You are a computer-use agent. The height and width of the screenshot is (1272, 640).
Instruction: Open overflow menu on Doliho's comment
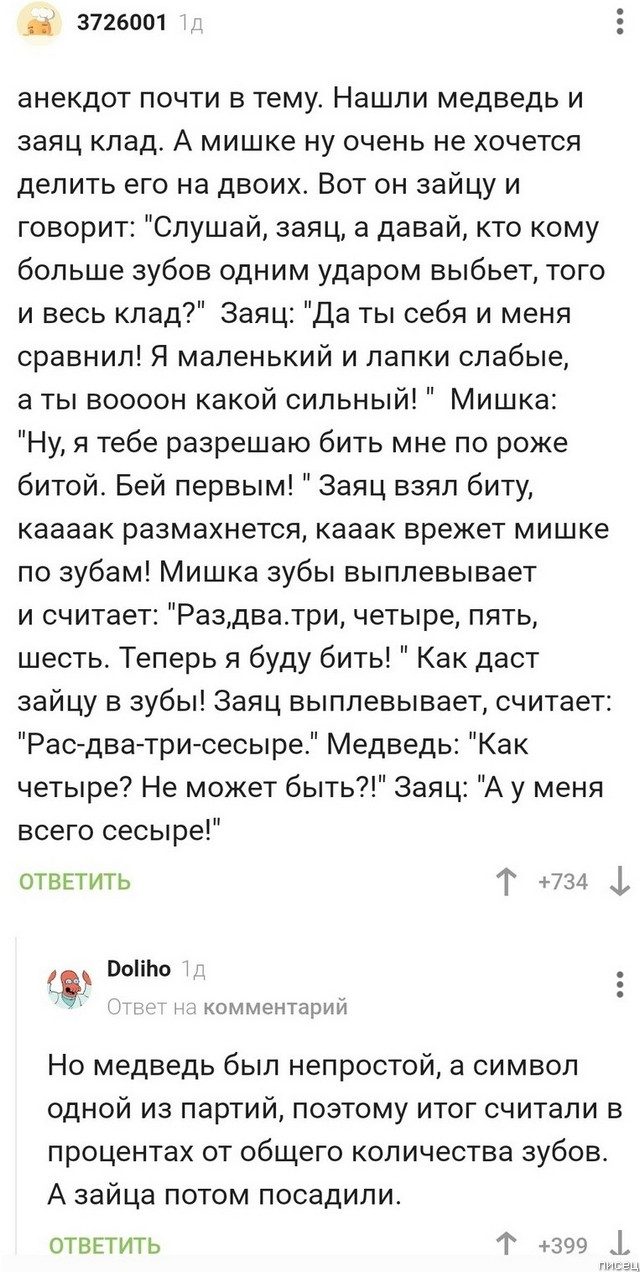pos(621,985)
